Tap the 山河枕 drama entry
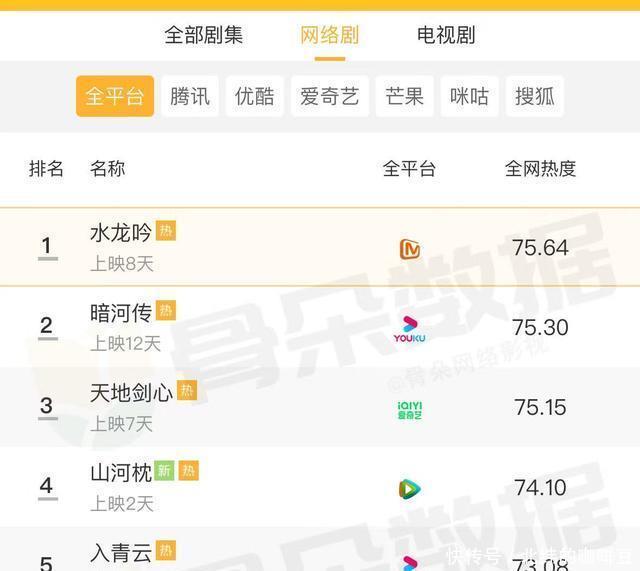640x571 pixels. (x=320, y=487)
